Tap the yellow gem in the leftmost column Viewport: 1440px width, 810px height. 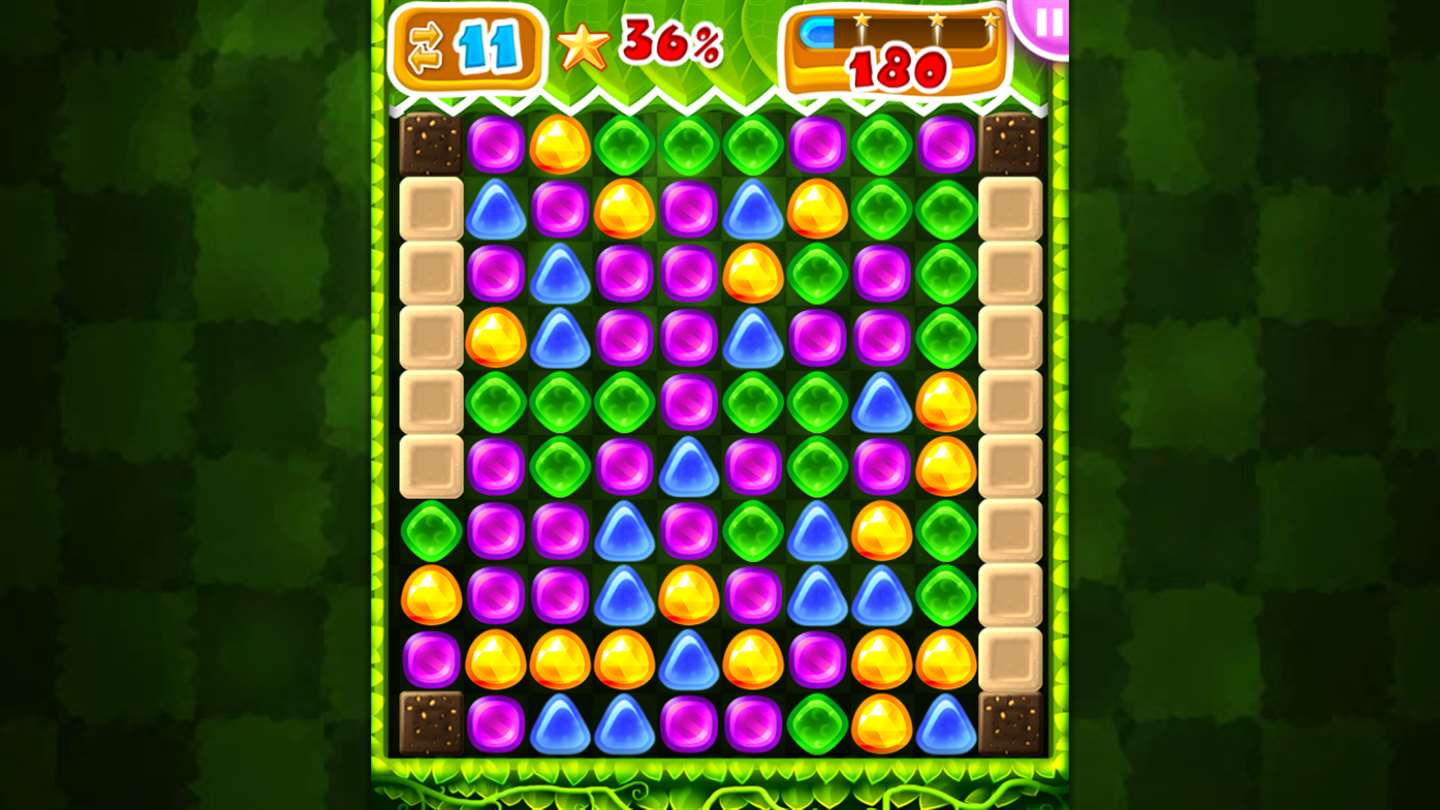coord(431,595)
